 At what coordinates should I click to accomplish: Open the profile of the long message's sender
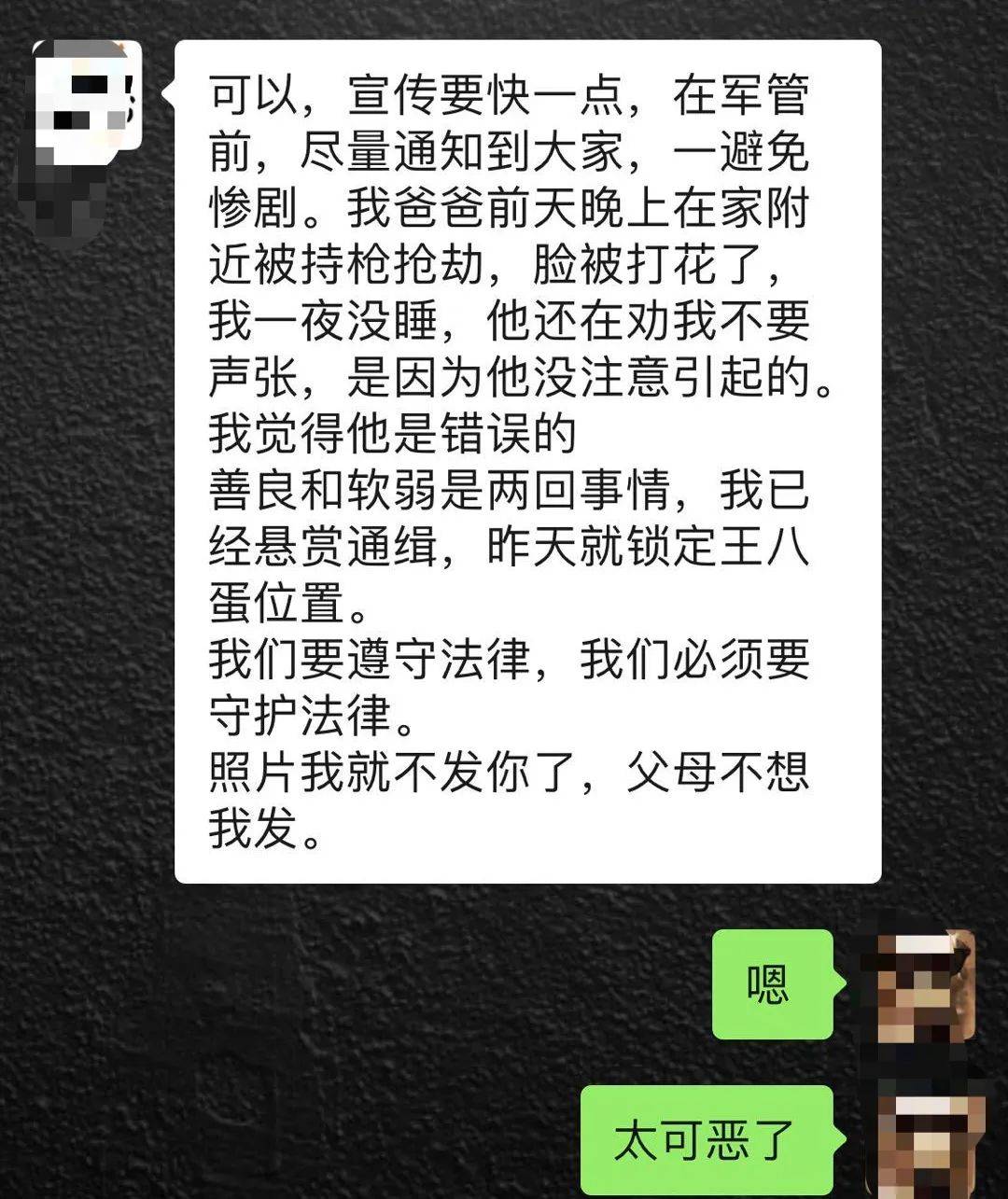[87, 96]
